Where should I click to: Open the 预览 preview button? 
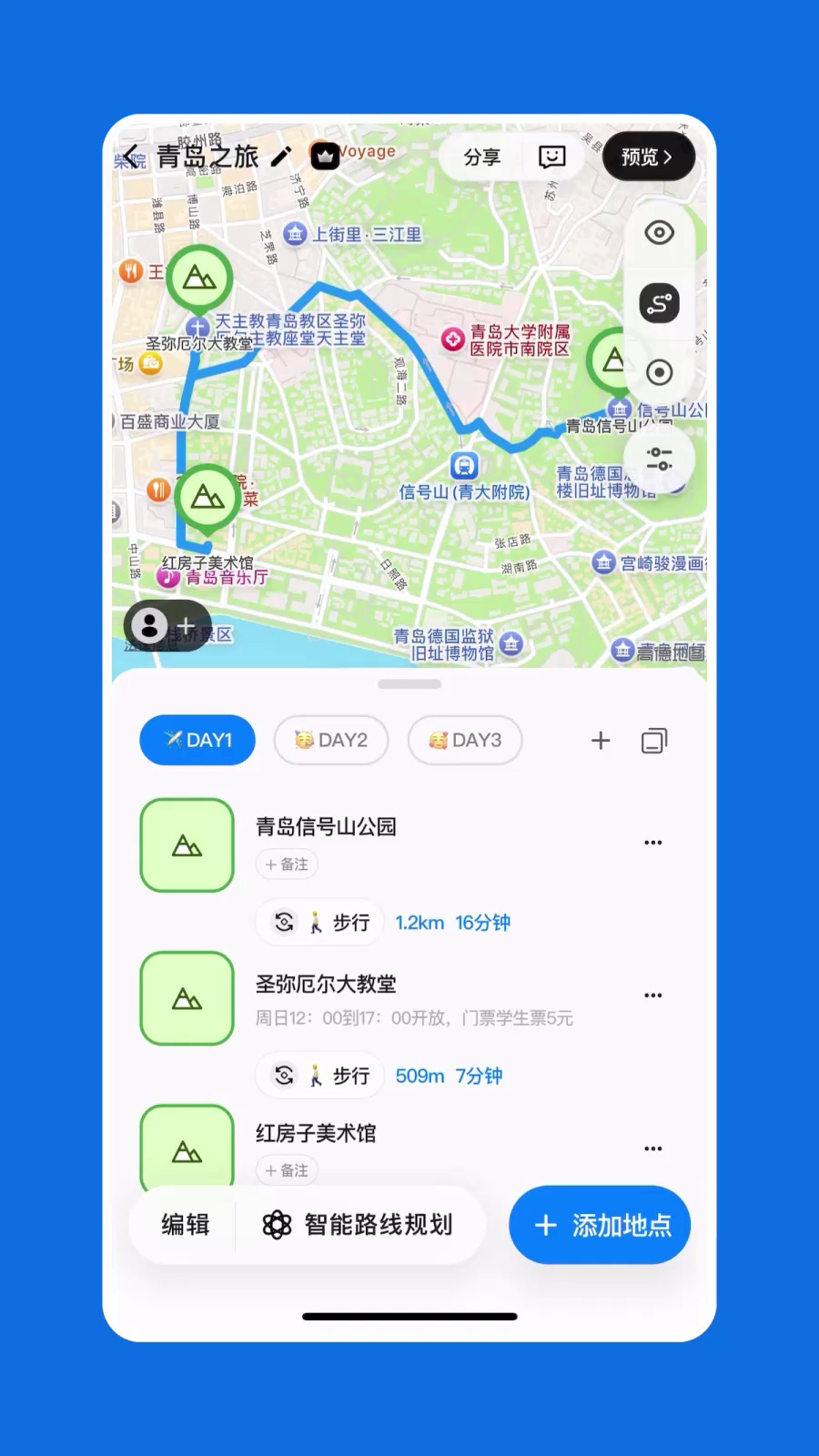[648, 157]
